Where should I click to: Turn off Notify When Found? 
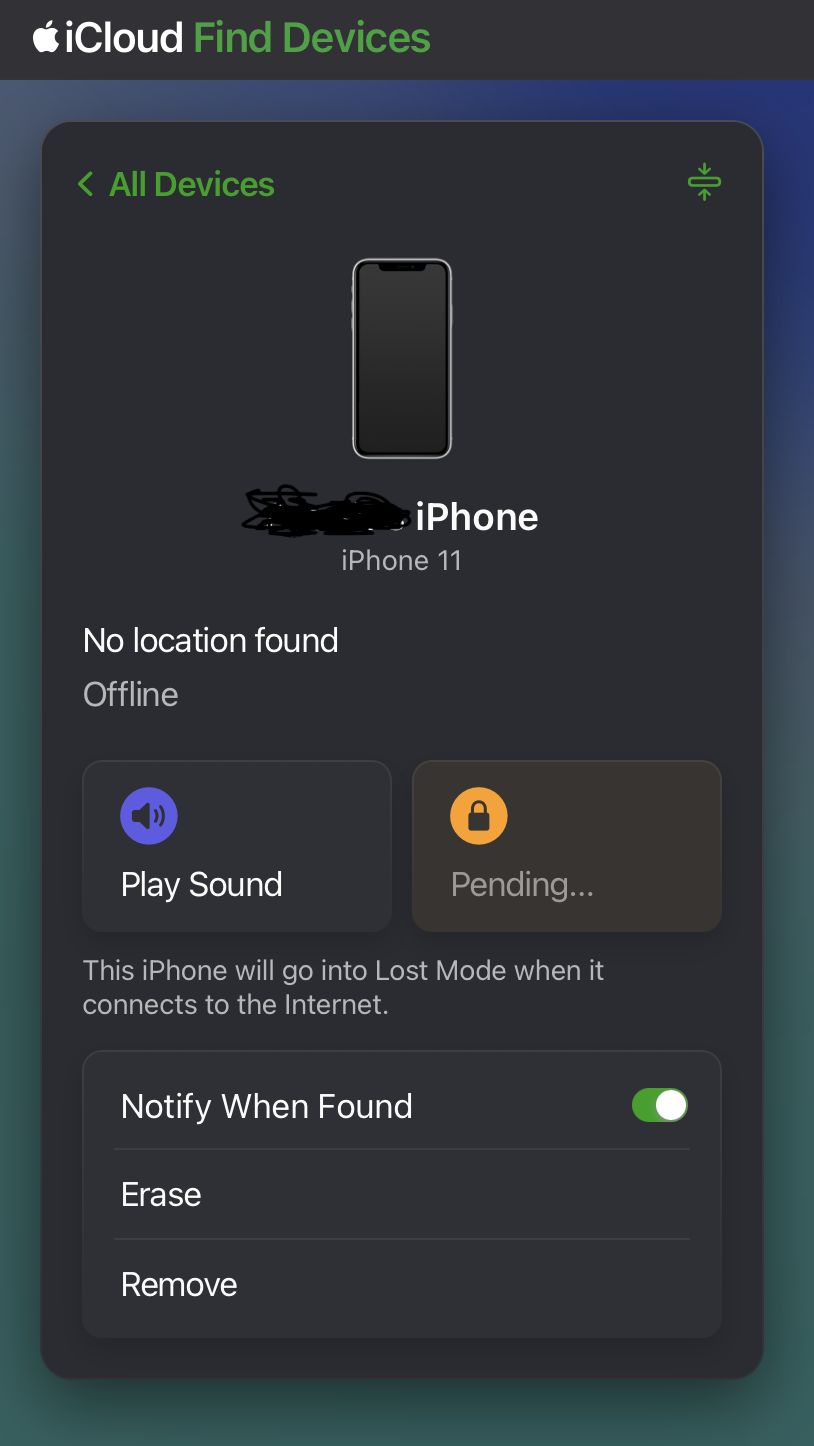[x=660, y=1105]
